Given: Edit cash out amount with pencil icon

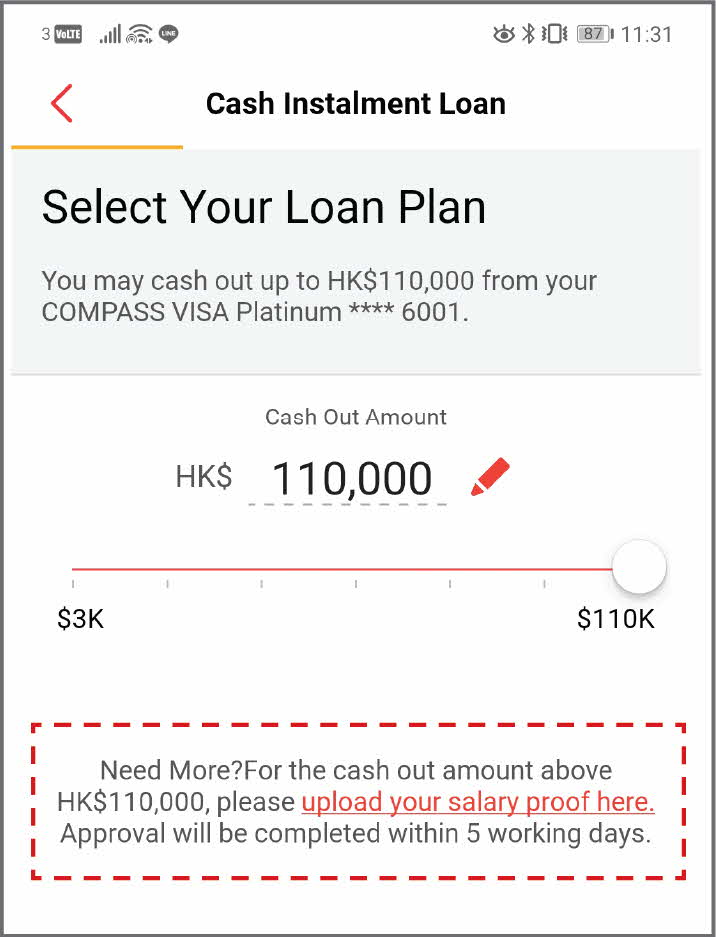Looking at the screenshot, I should 490,477.
